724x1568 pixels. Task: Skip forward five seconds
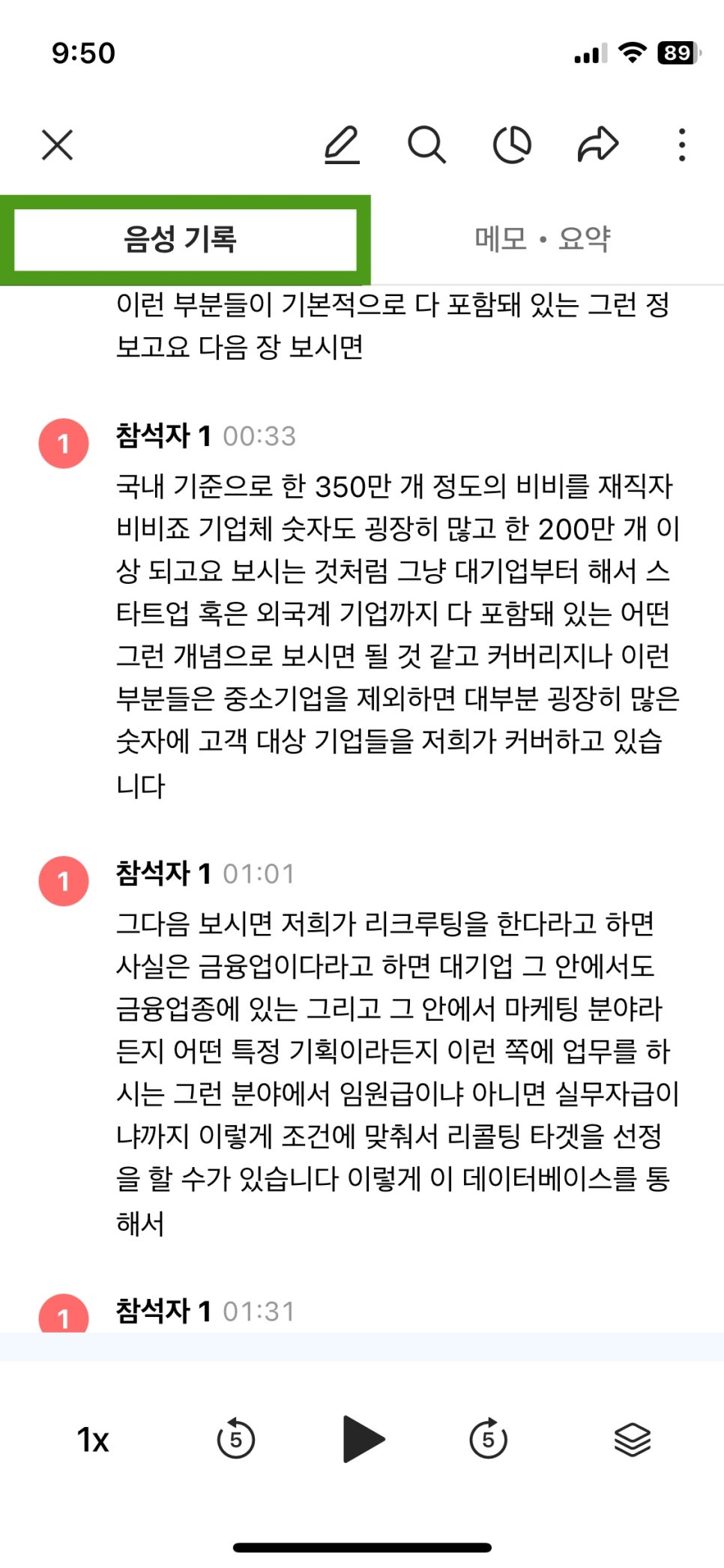tap(488, 1439)
